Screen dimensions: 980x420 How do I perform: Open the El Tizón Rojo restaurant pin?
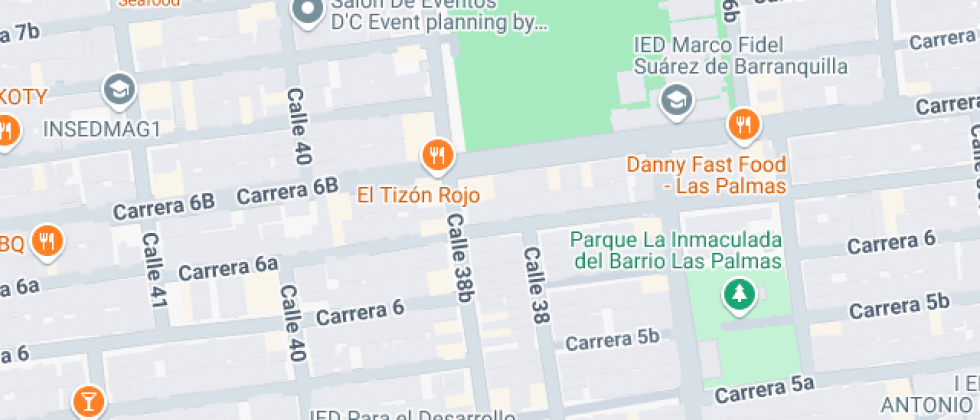point(438,156)
